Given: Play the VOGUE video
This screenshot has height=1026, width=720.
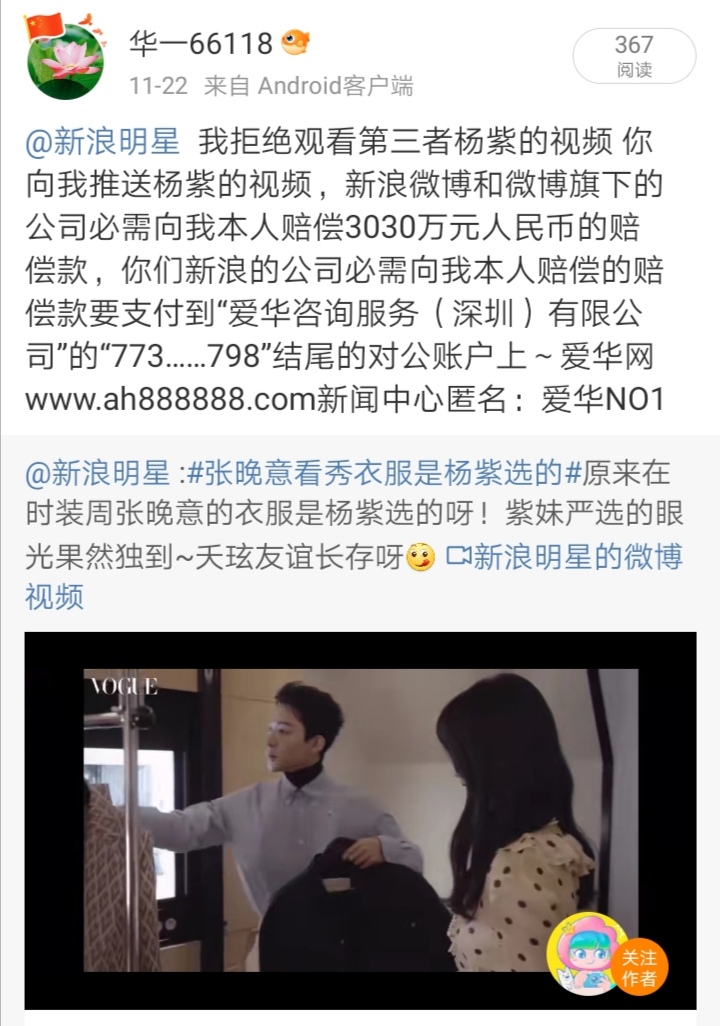Looking at the screenshot, I should click(360, 820).
